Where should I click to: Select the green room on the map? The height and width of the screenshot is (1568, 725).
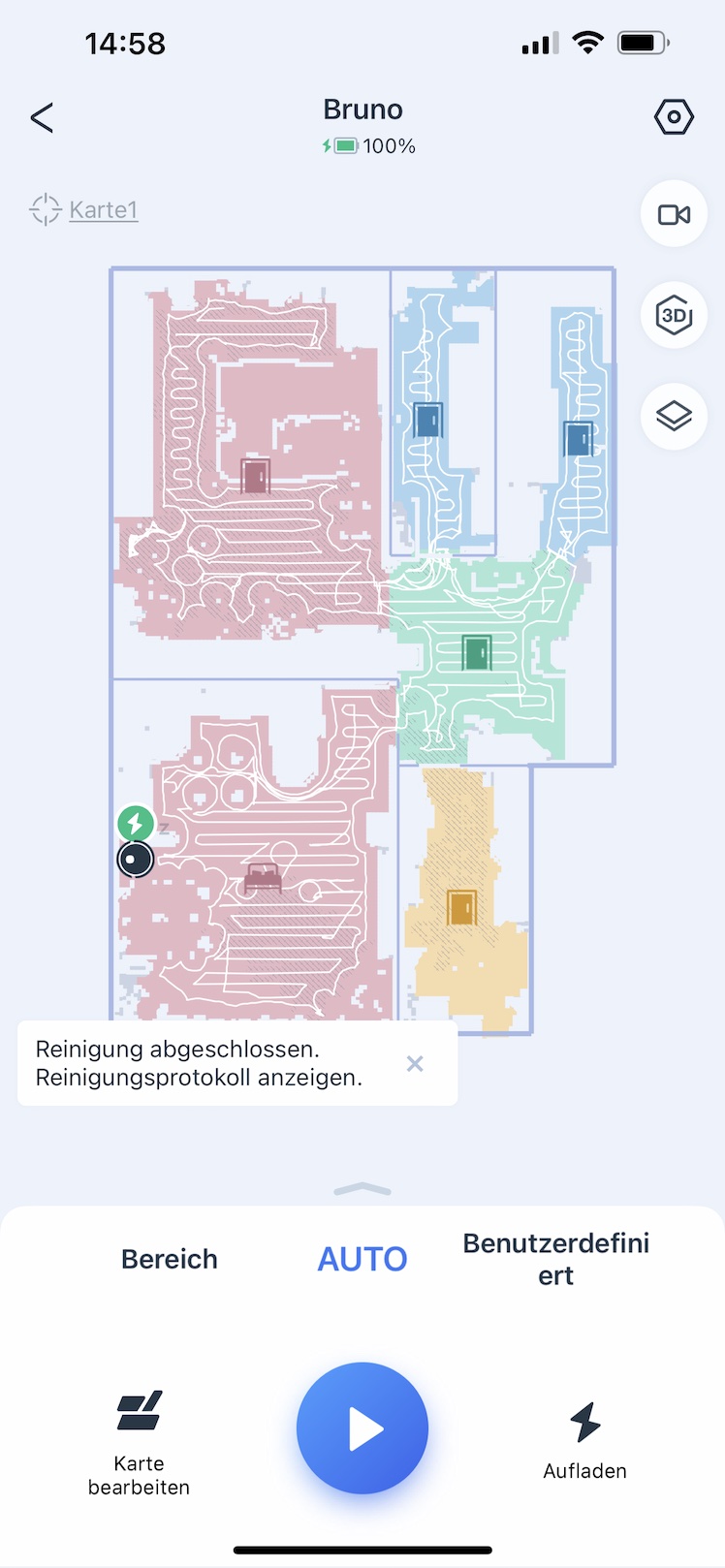point(475,652)
